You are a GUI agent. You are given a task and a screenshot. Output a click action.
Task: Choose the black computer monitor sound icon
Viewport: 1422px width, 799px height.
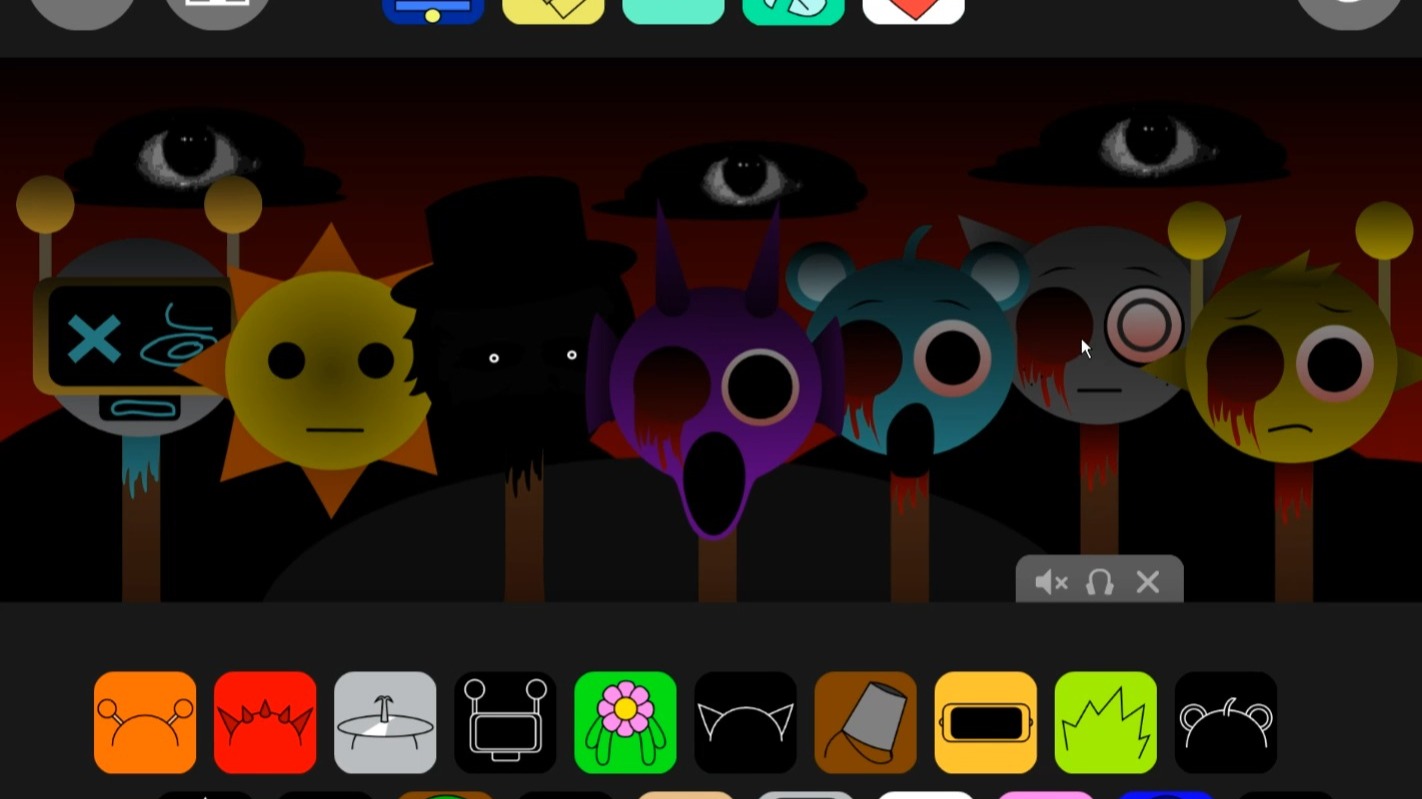tap(505, 722)
